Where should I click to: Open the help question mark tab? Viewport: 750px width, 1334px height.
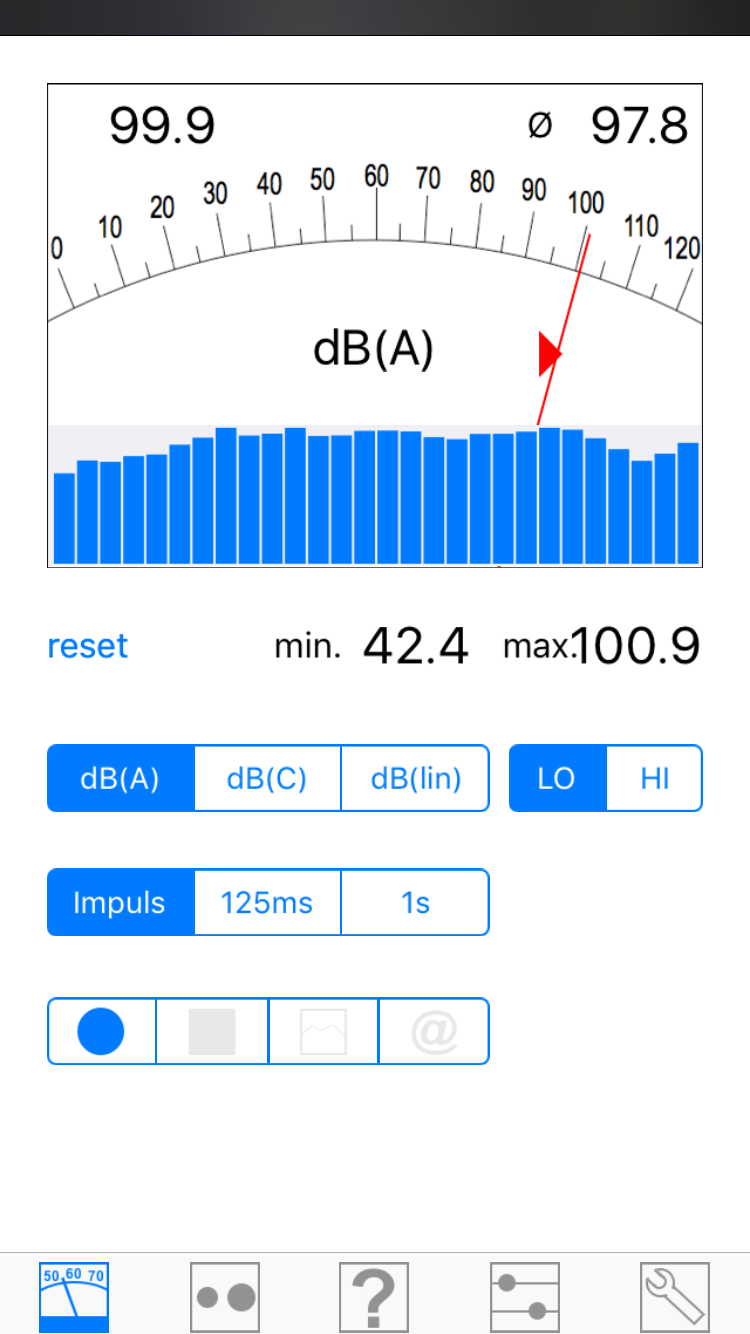[374, 1296]
